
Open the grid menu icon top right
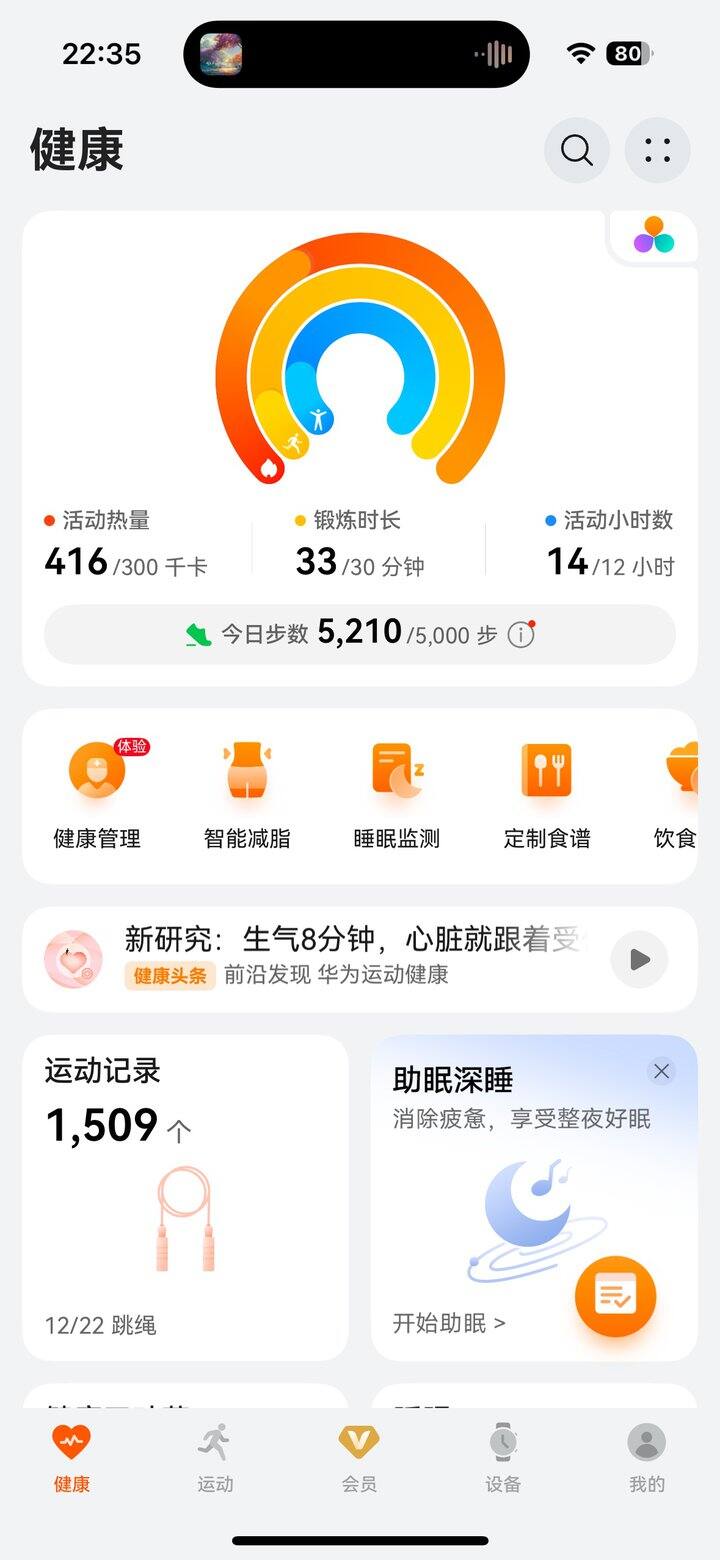click(x=657, y=150)
